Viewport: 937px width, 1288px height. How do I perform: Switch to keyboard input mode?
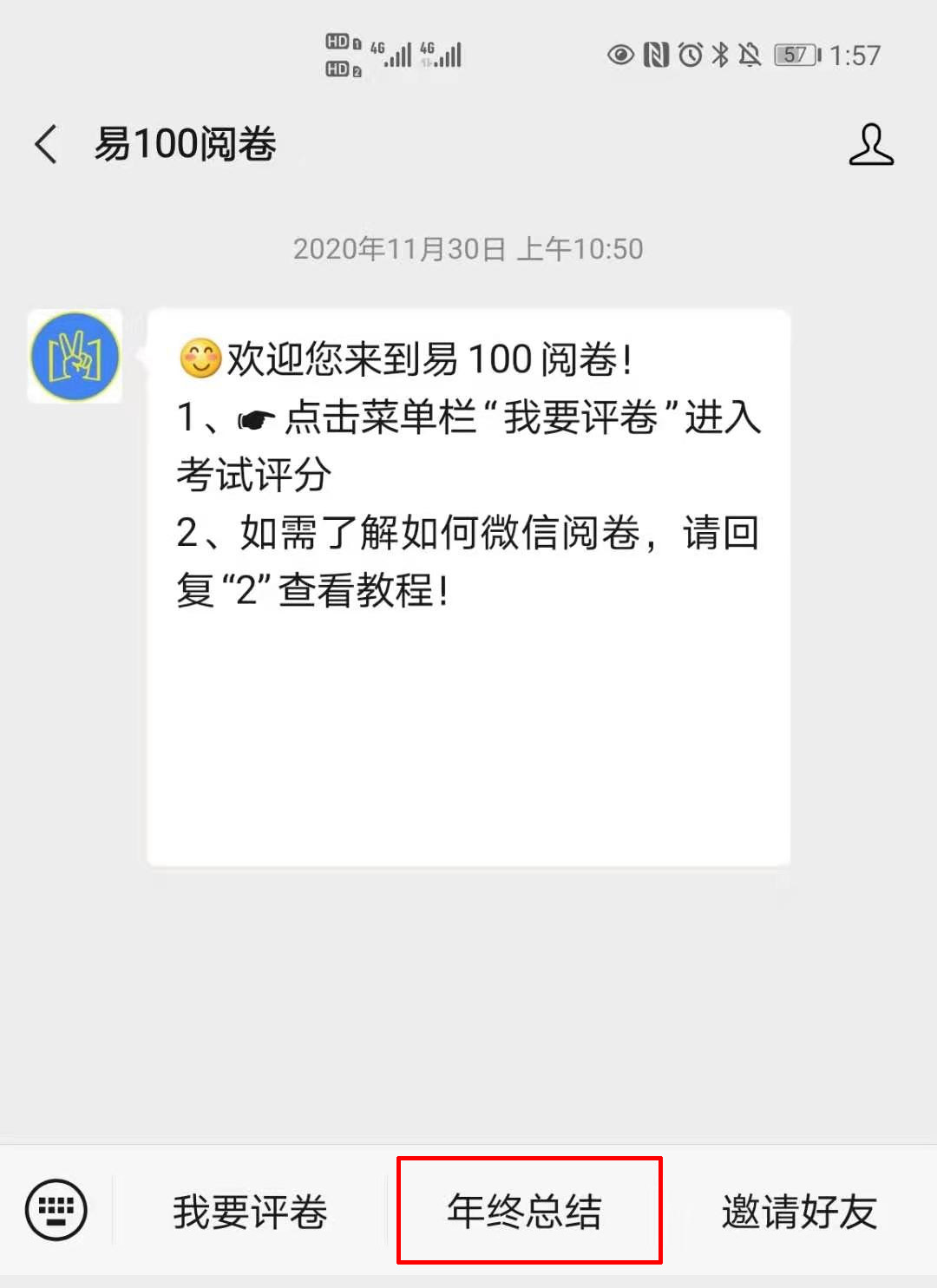coord(56,1210)
